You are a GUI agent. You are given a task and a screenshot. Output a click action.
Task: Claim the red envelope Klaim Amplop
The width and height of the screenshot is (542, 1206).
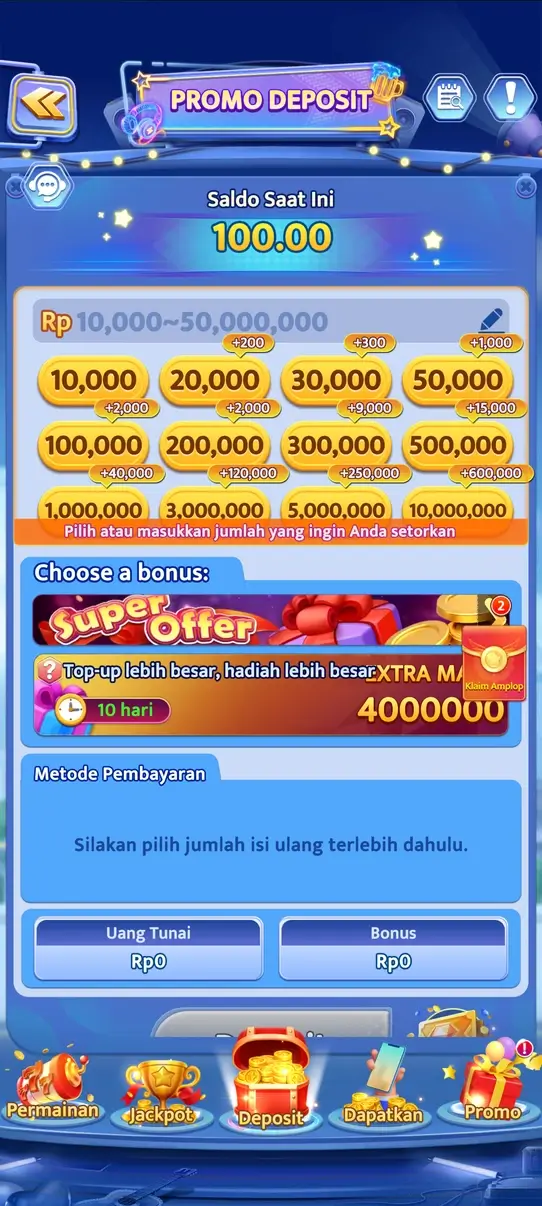494,663
